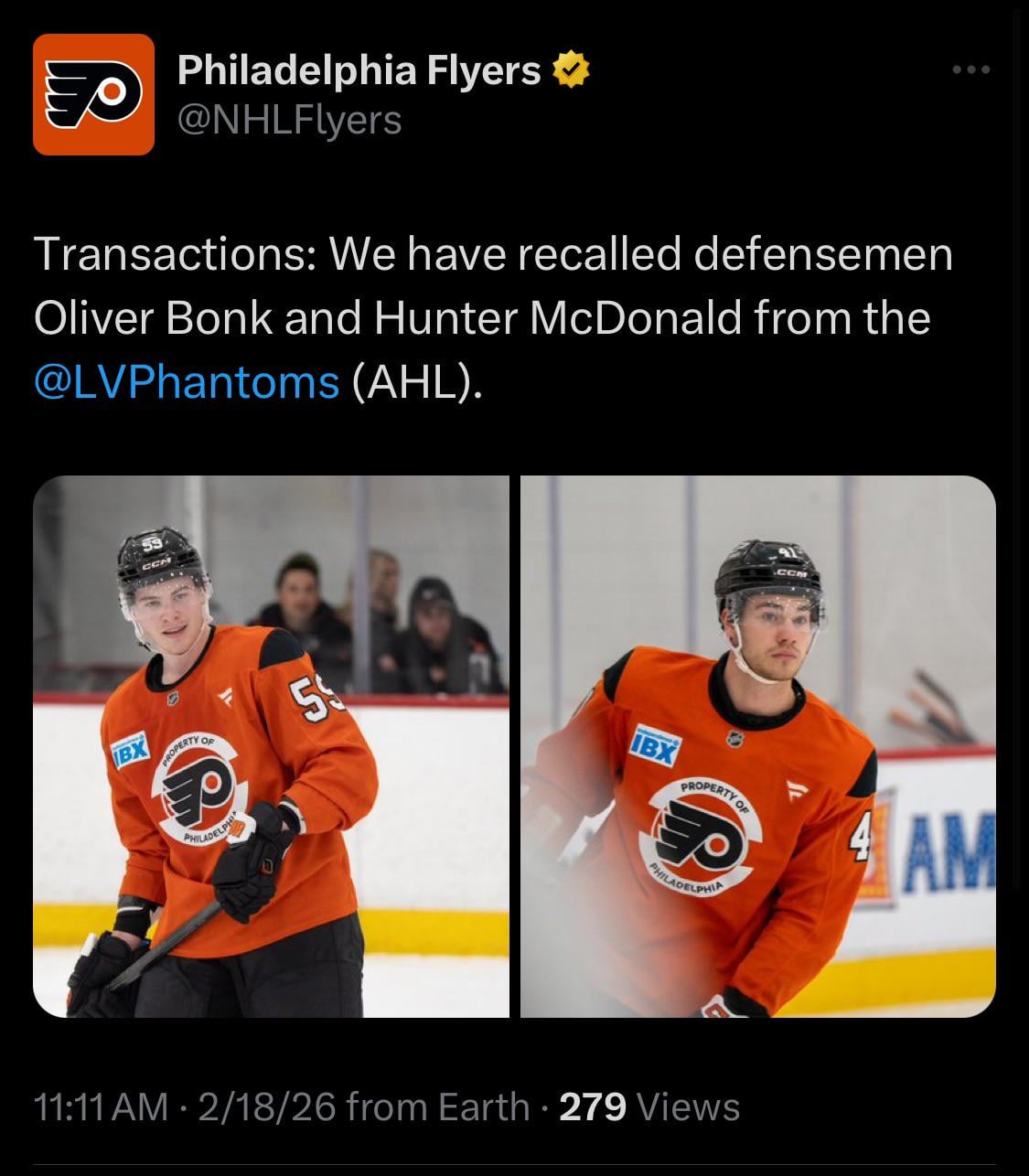This screenshot has width=1029, height=1176.
Task: View the photo of player number 55
Action: (271, 746)
